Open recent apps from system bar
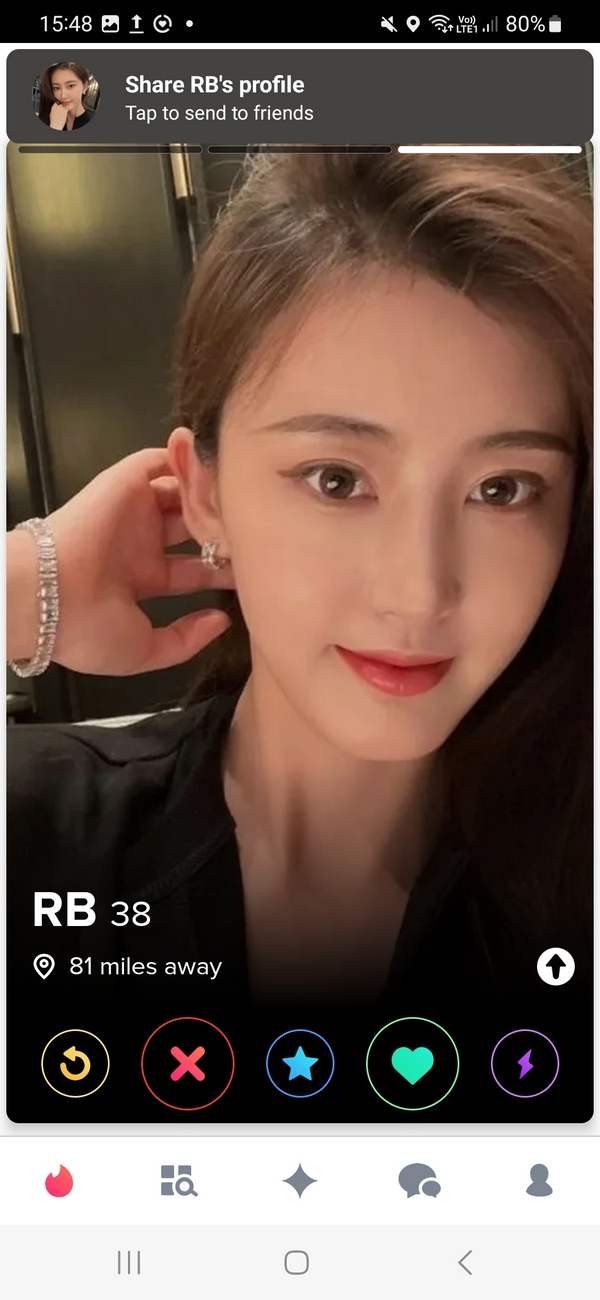The image size is (600, 1300). point(129,1263)
